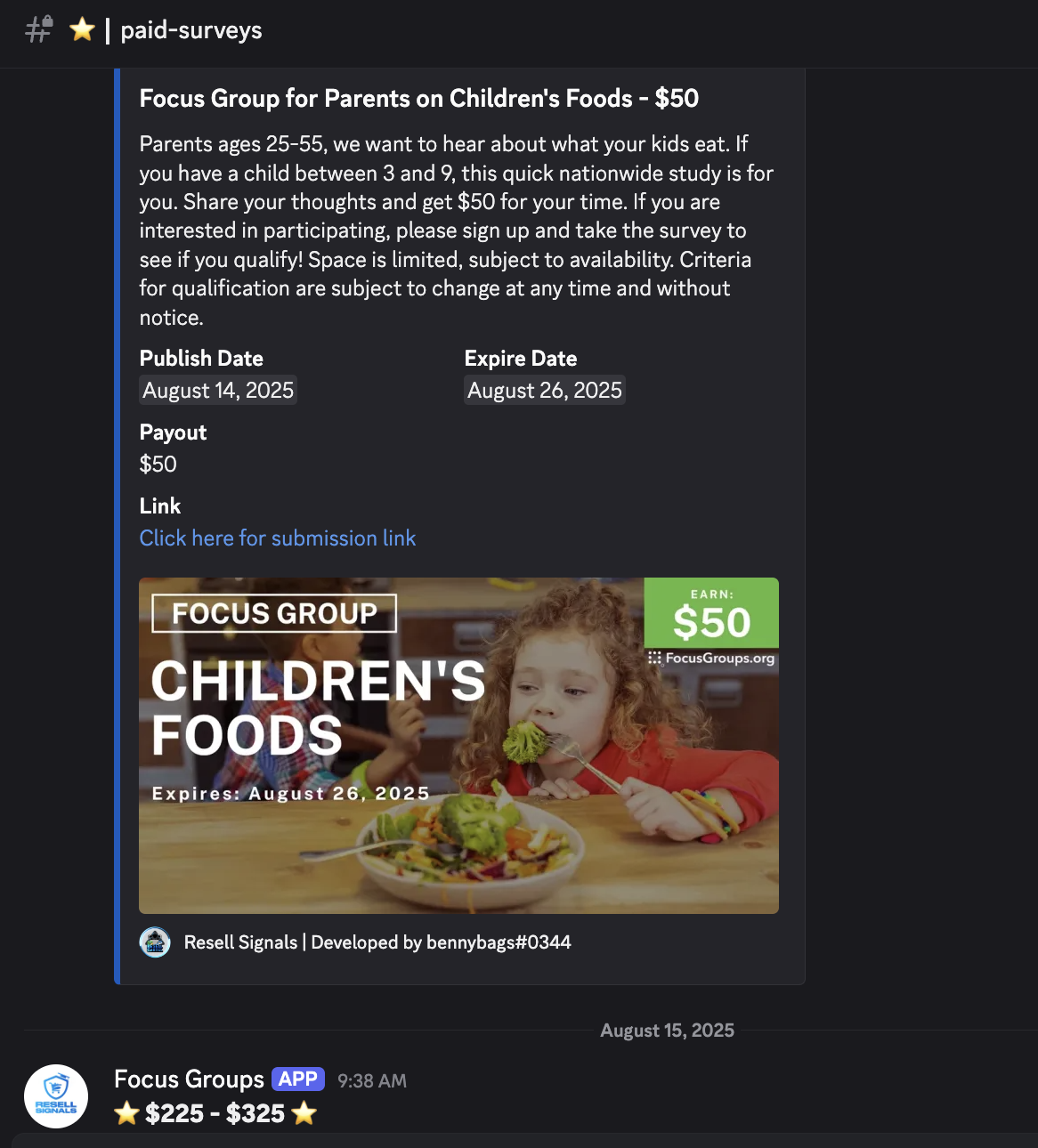Image resolution: width=1038 pixels, height=1148 pixels.
Task: Open the paid-surveys channel header
Action: [x=191, y=30]
